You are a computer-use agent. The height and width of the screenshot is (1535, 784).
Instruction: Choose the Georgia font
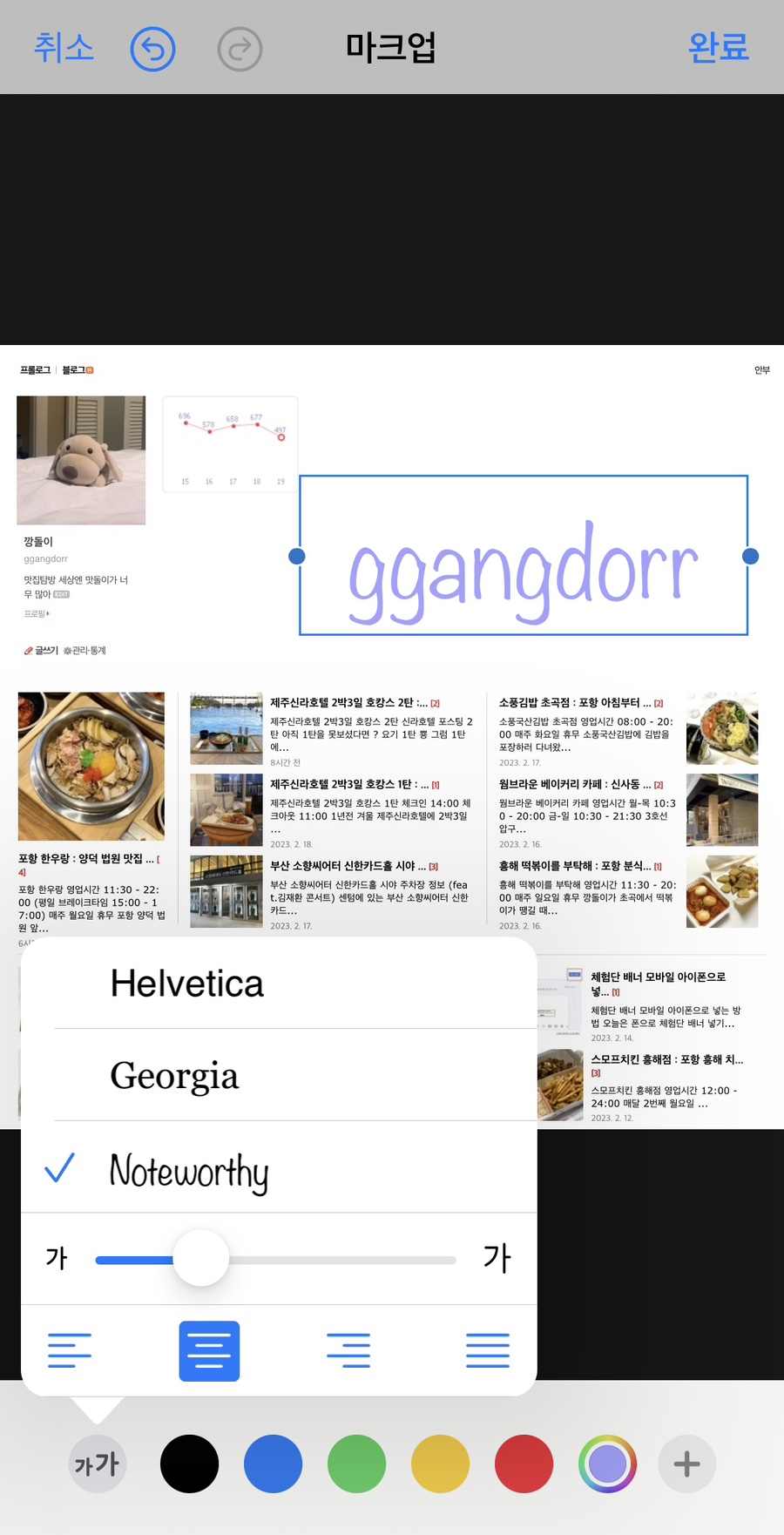coord(174,1076)
